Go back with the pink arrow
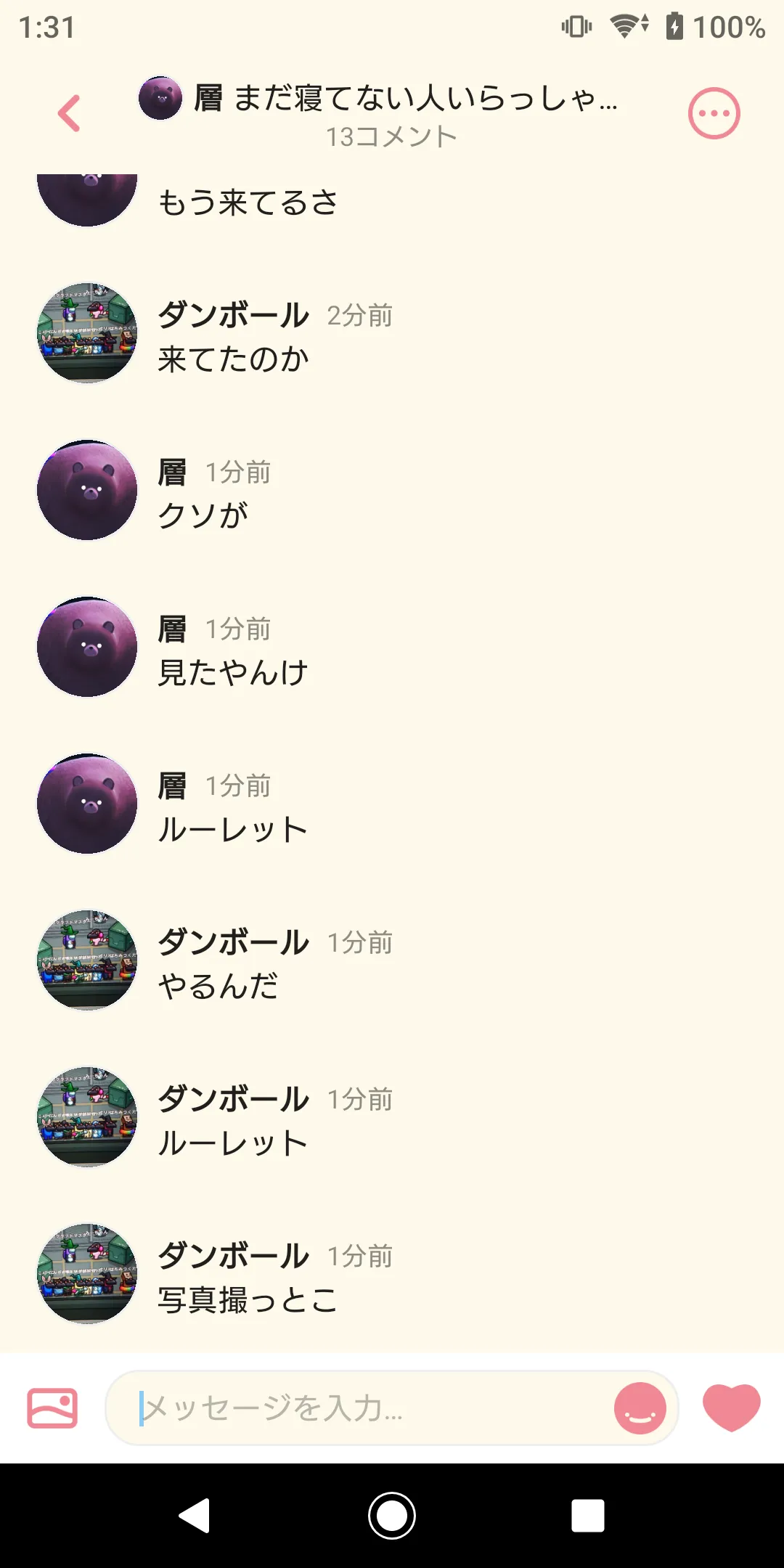This screenshot has width=784, height=1568. tap(70, 114)
